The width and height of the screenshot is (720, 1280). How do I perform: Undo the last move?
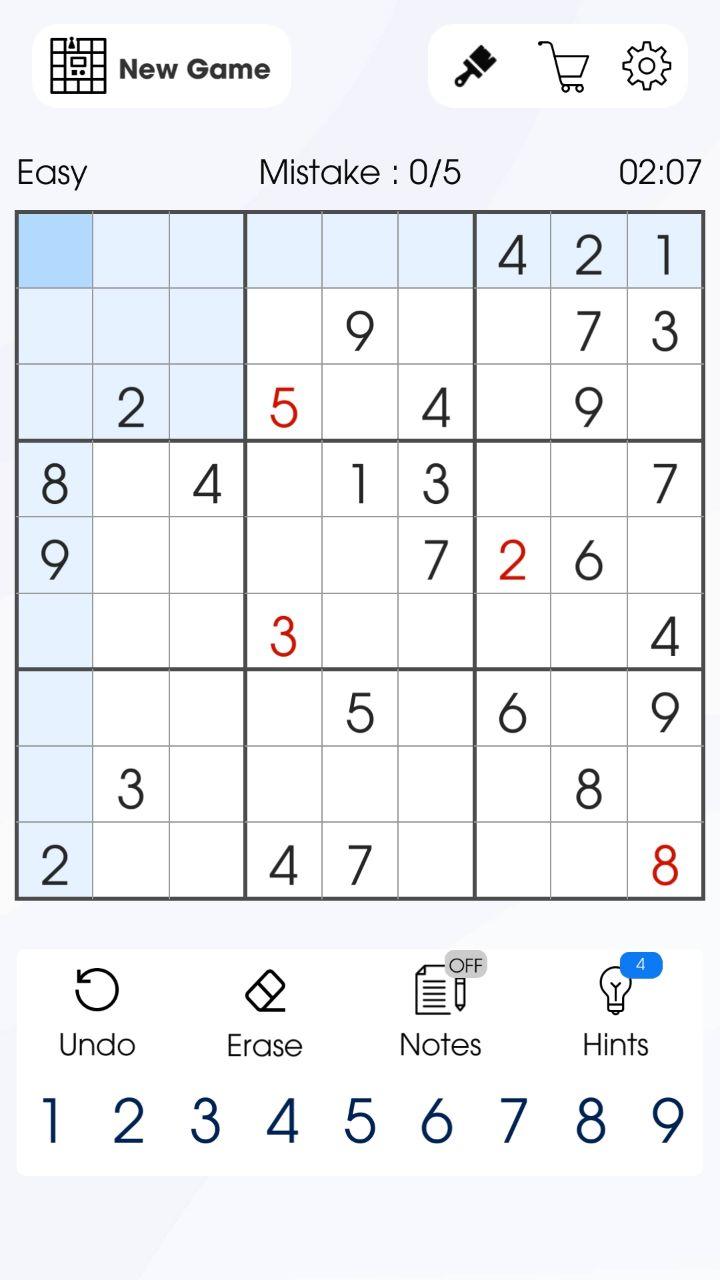[97, 1013]
